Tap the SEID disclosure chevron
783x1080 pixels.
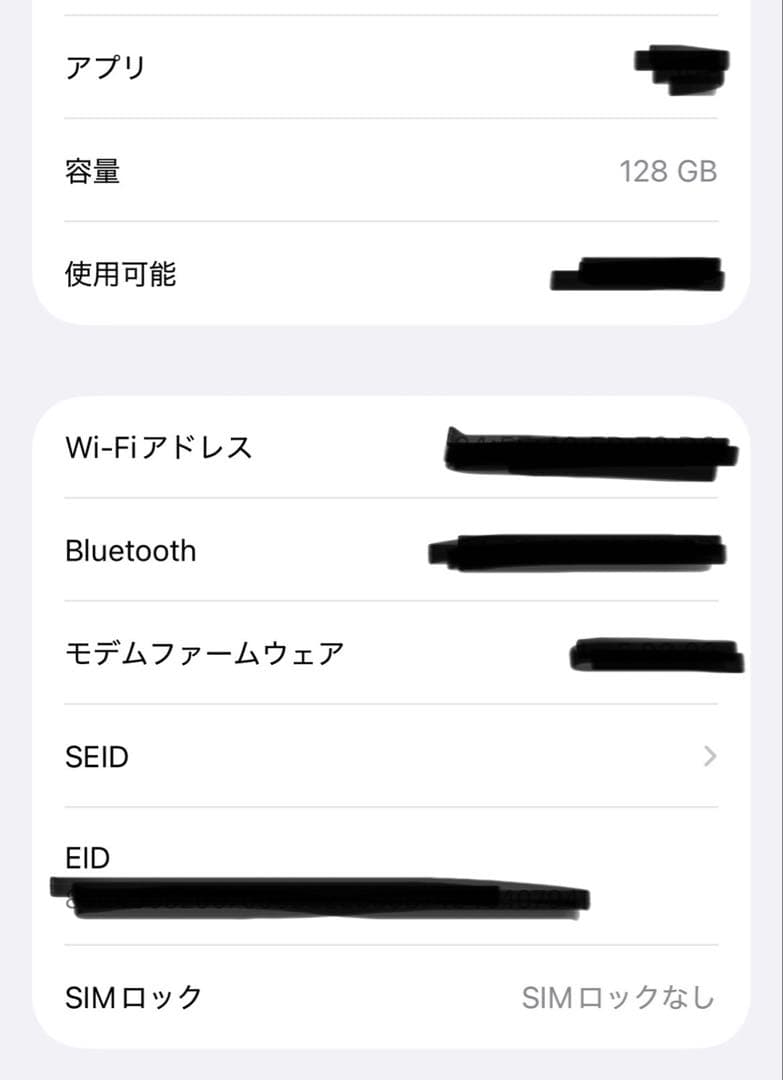712,757
